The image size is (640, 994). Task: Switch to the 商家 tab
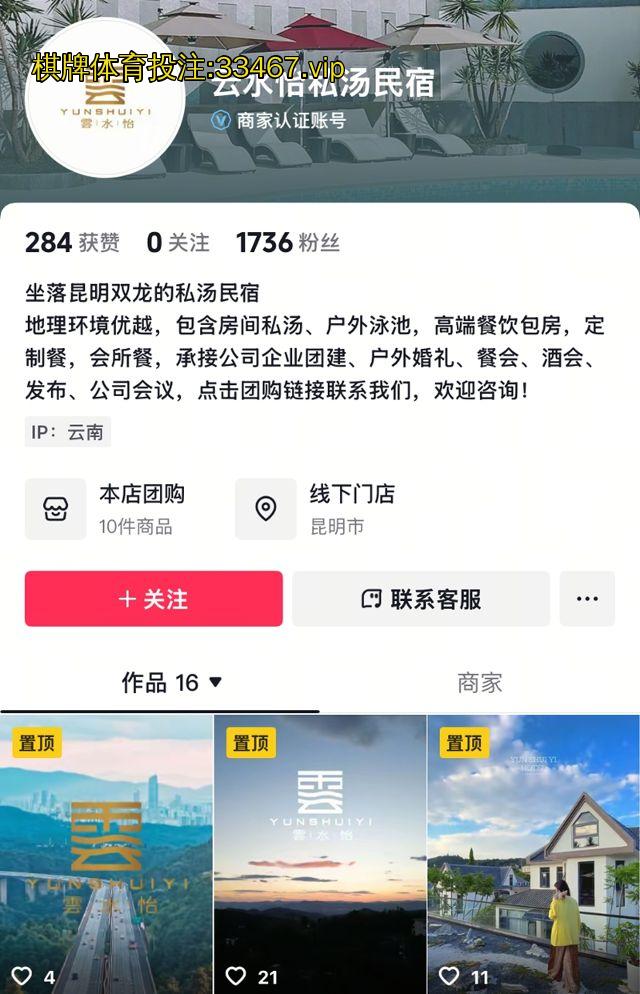(479, 683)
